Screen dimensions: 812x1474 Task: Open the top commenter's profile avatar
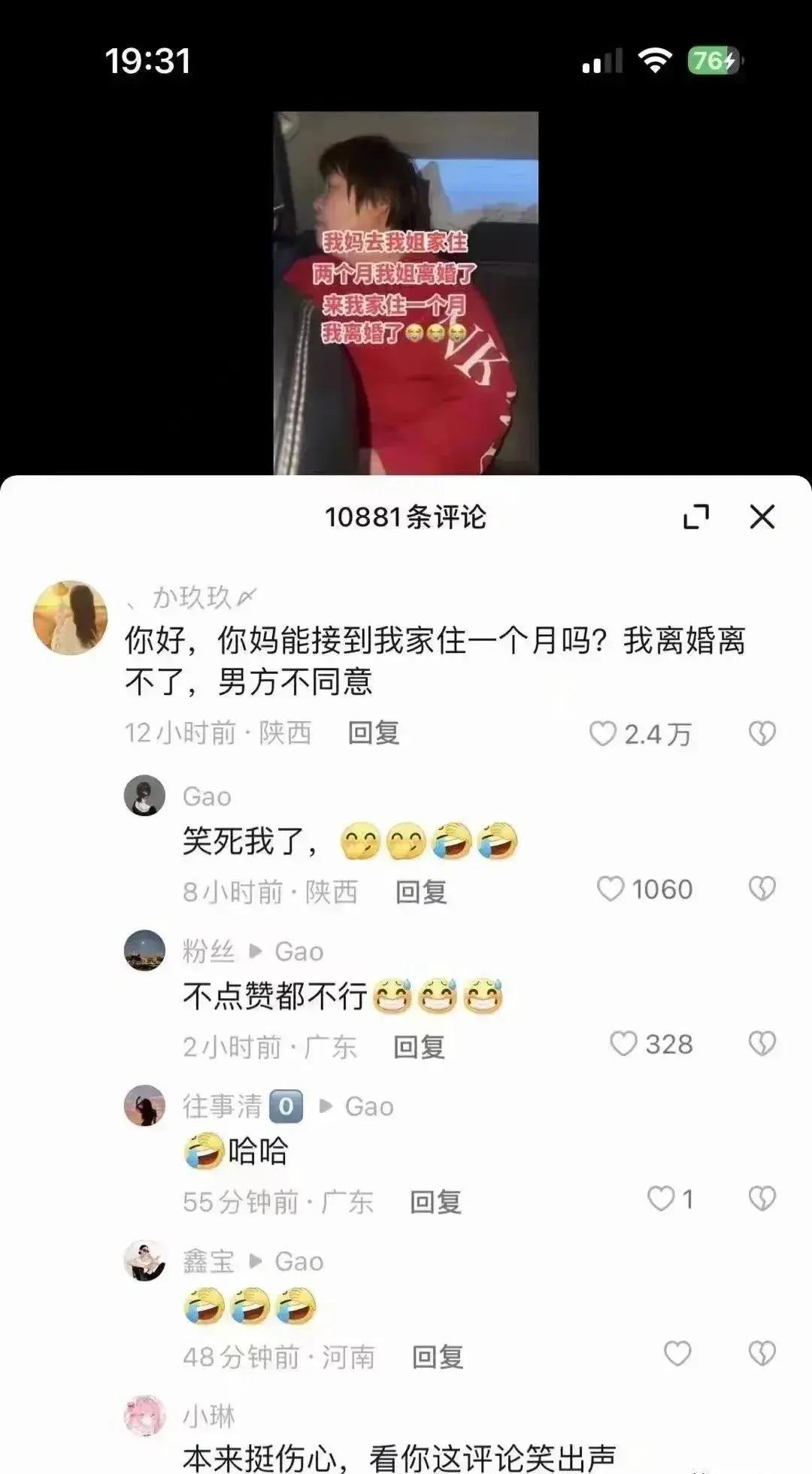coord(70,617)
